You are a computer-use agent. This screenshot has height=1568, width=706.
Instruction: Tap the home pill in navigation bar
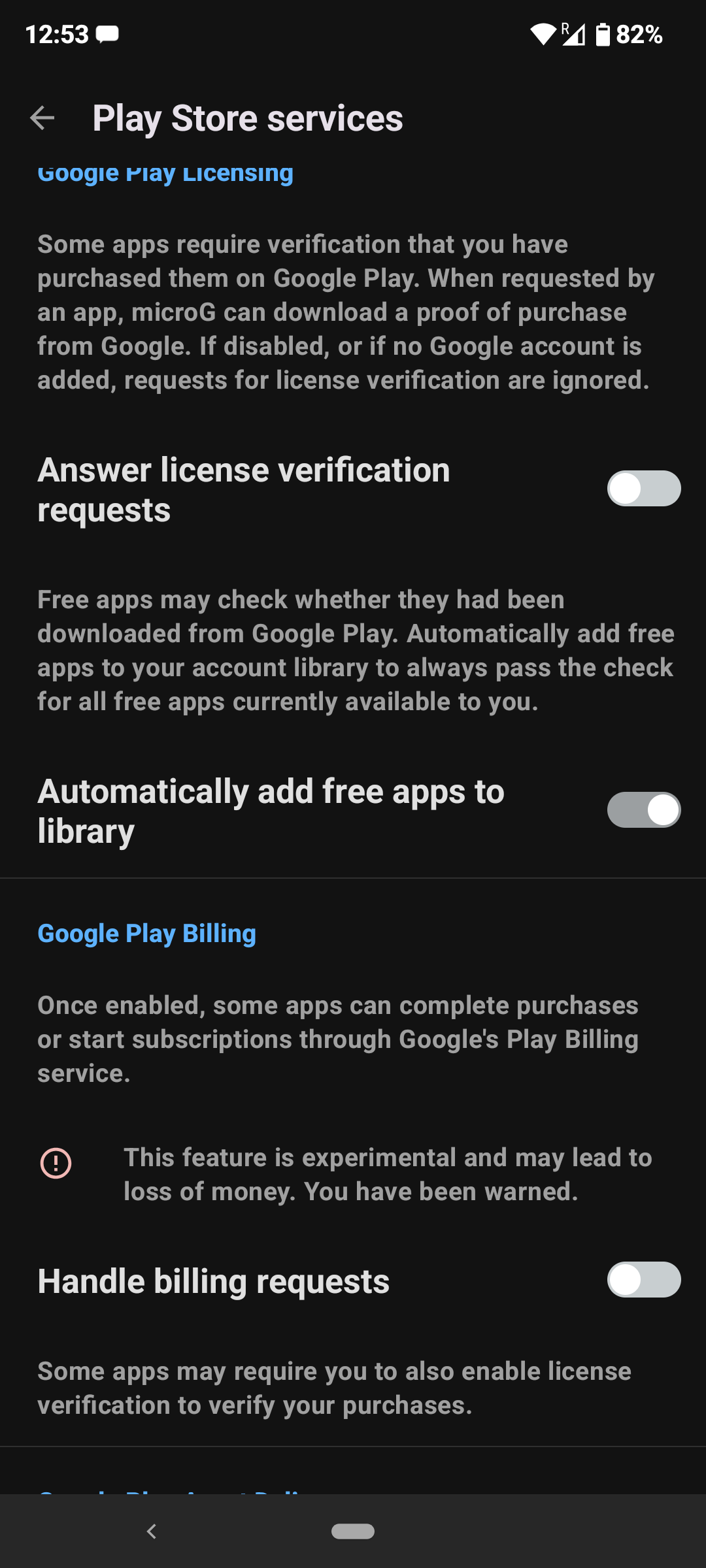coord(353,1531)
